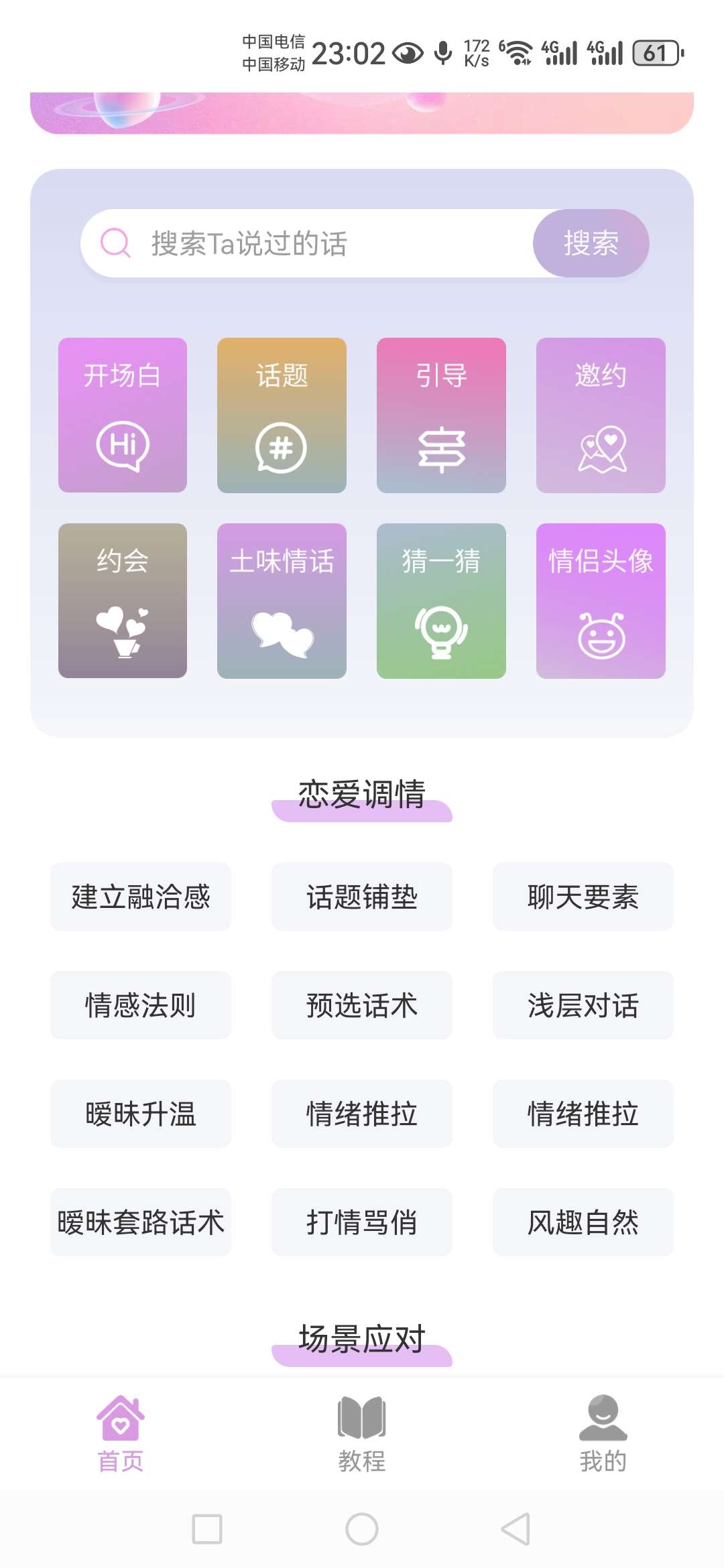Screen dimensions: 724x1568
Task: Open 土味情话 cheesy pickup lines
Action: [282, 602]
